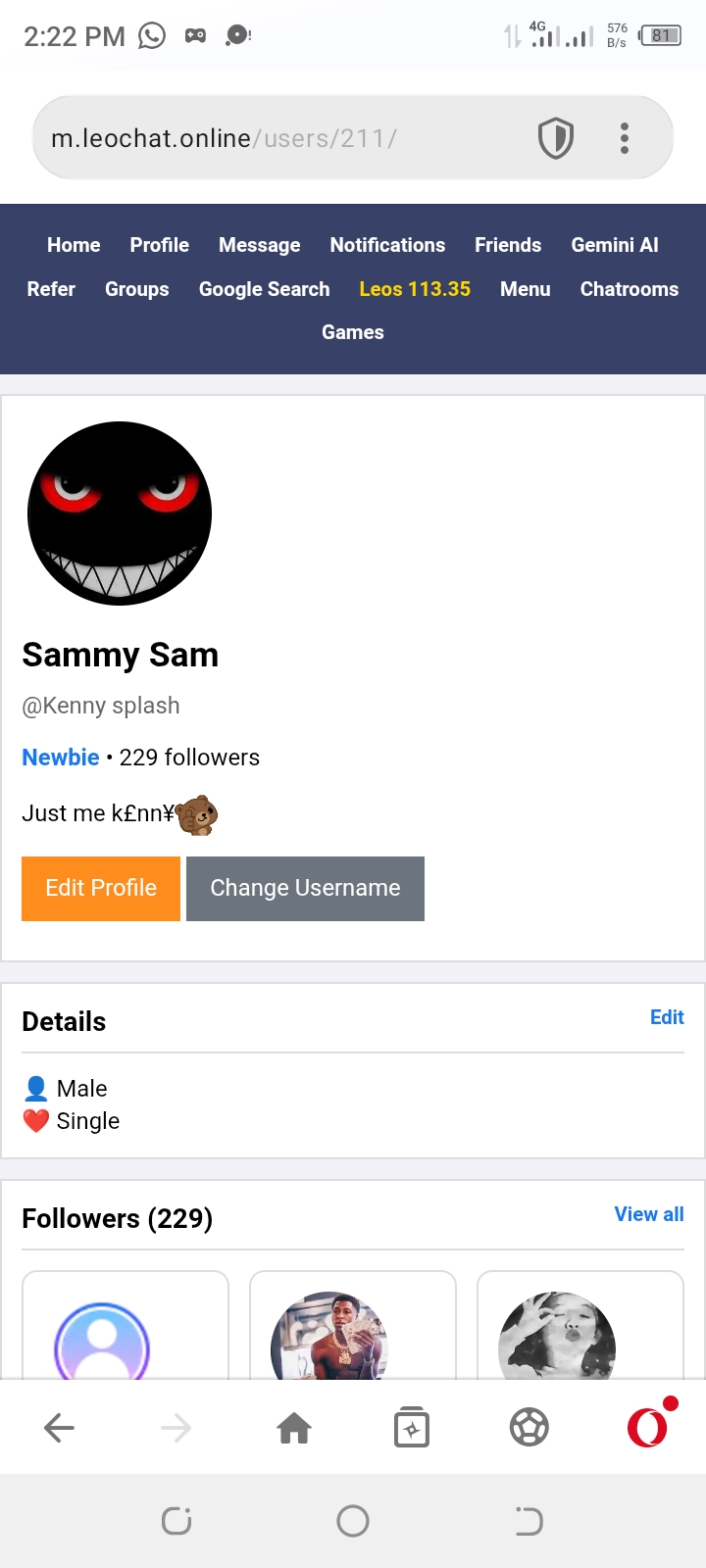Go to Home in the site menu
This screenshot has height=1568, width=706.
coord(74,245)
